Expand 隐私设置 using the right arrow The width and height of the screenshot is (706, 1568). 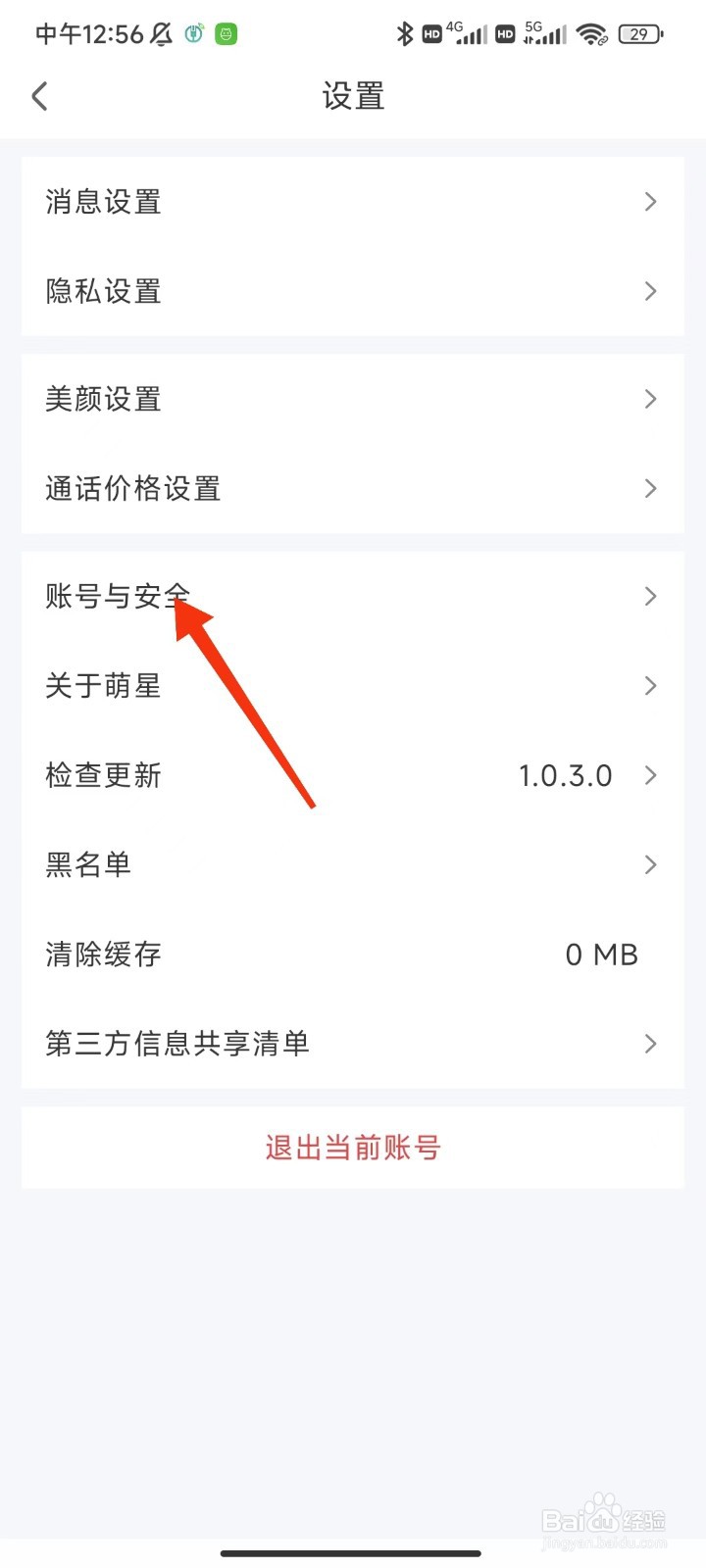pyautogui.click(x=650, y=291)
